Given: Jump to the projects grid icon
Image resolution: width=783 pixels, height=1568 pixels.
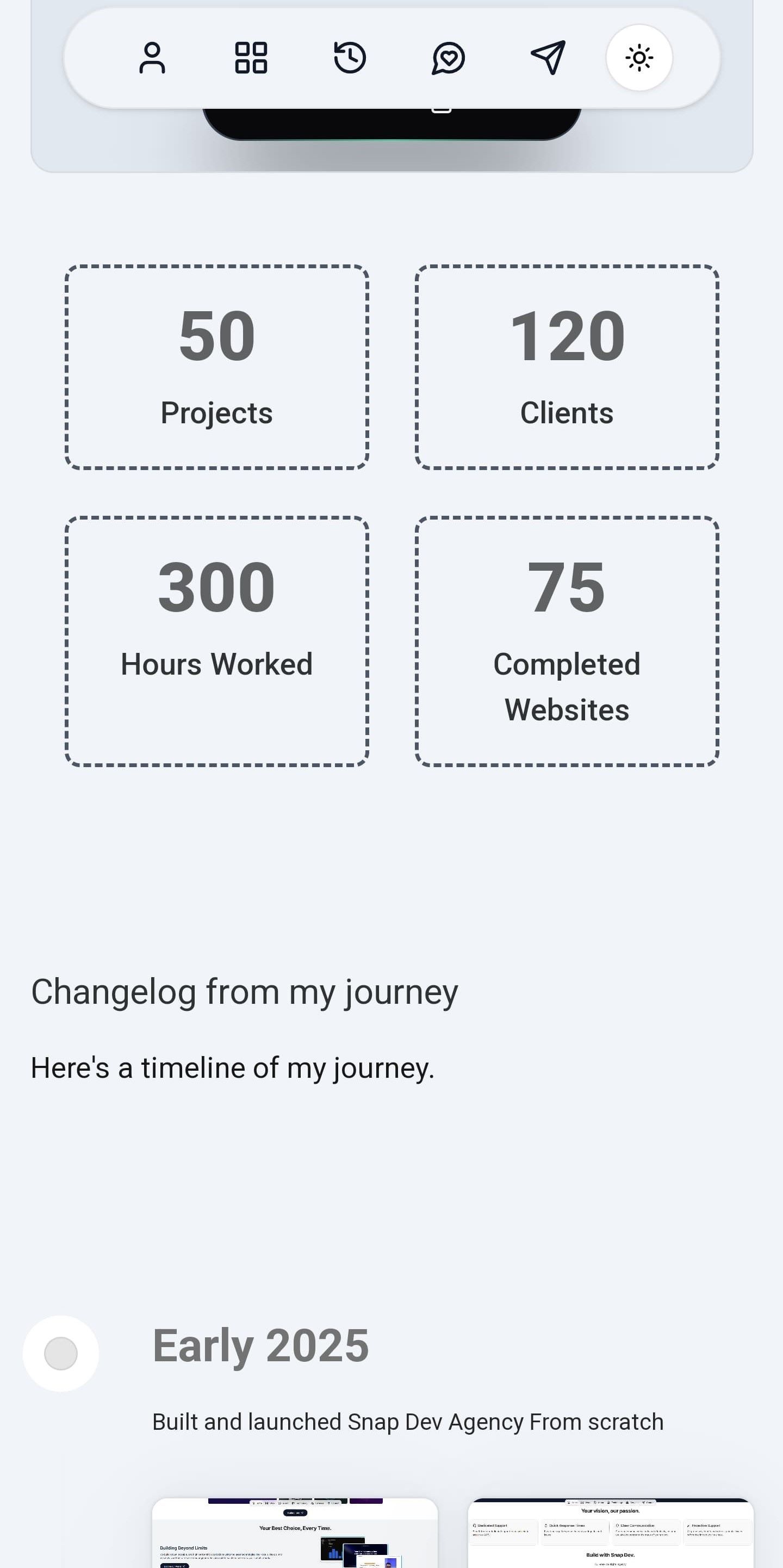Looking at the screenshot, I should [x=251, y=58].
